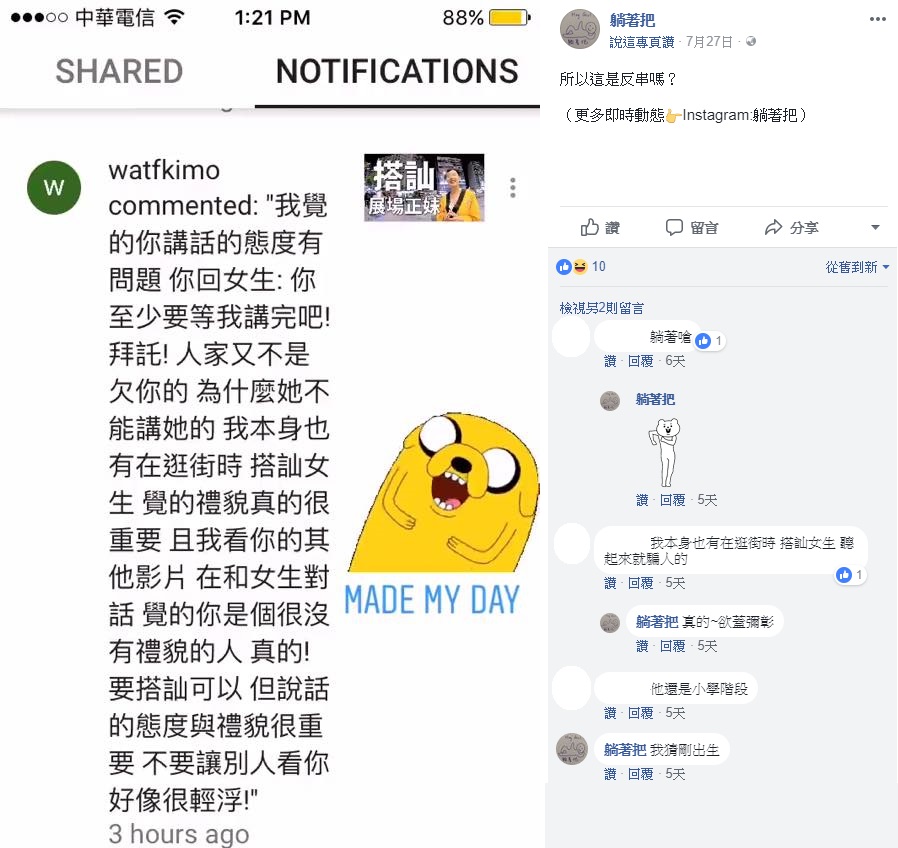The image size is (898, 848).
Task: Like the comment 他還是小學階段
Action: 610,713
